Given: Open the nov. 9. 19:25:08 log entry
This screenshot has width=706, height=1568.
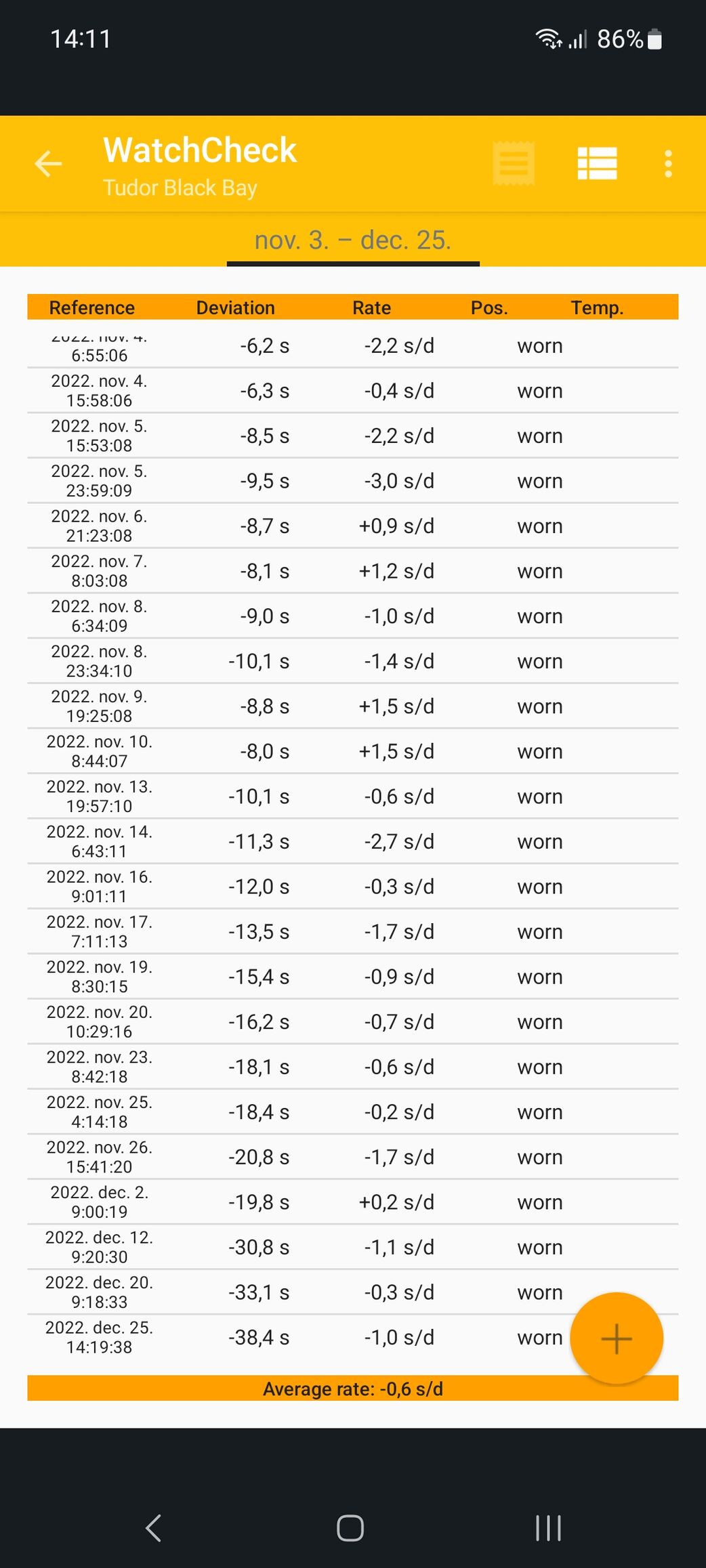Looking at the screenshot, I should [x=353, y=706].
